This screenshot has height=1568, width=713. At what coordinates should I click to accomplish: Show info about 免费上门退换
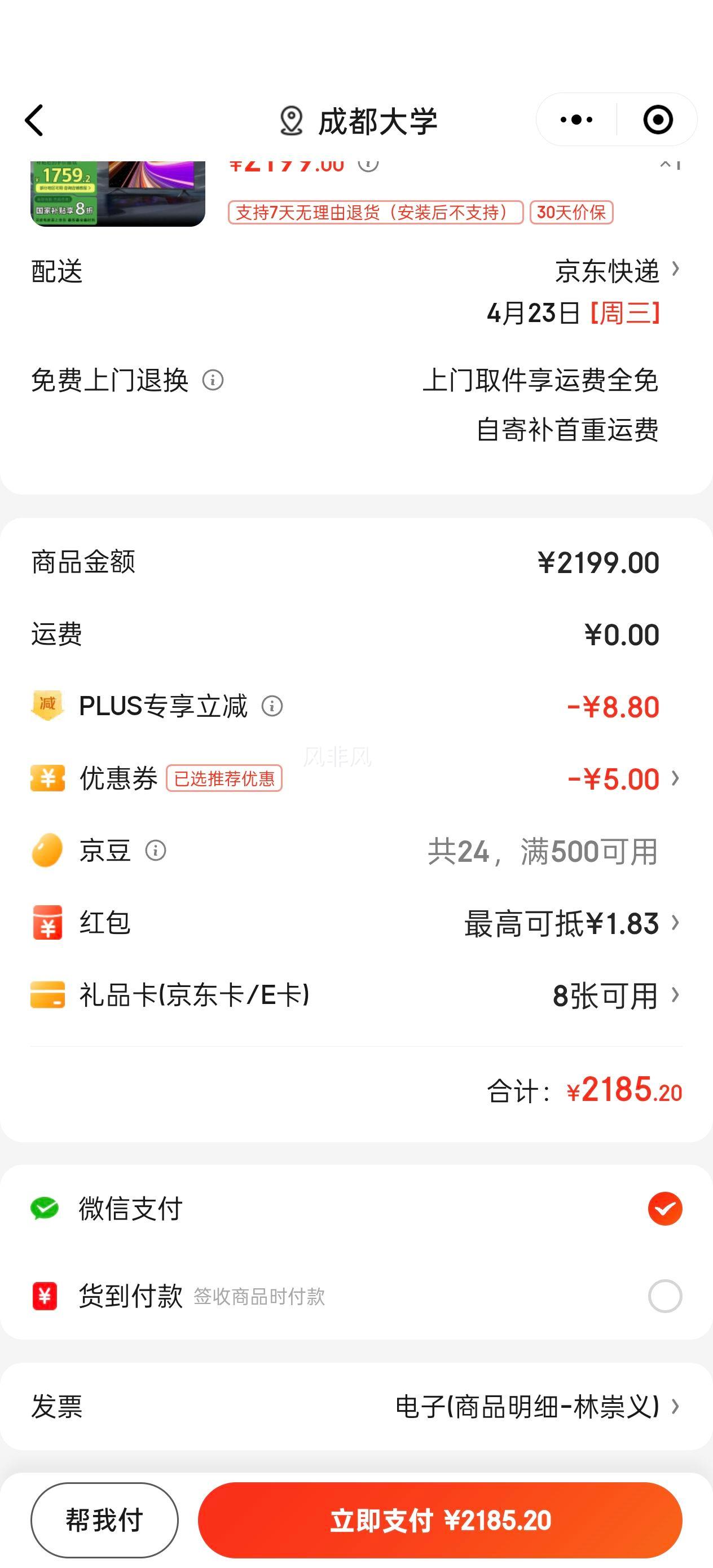[213, 380]
